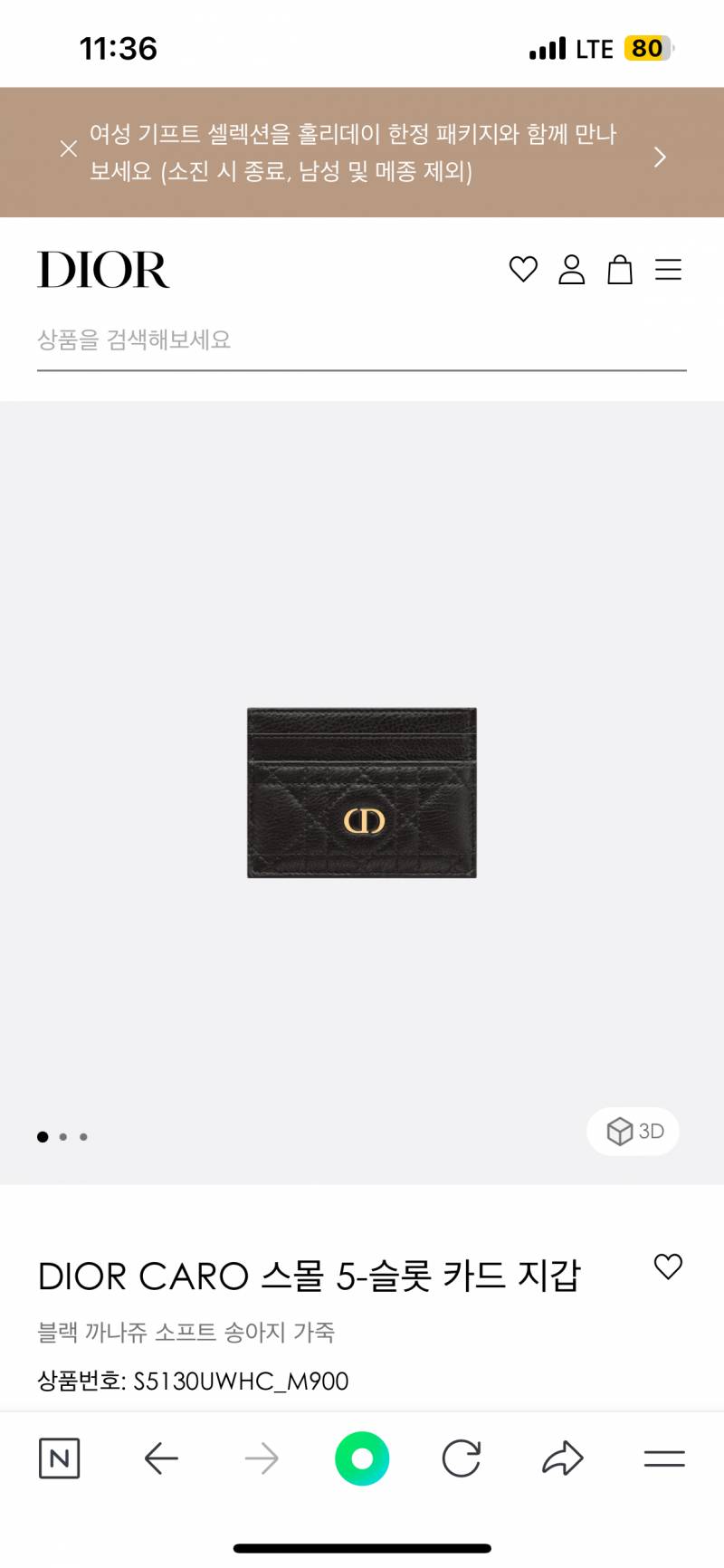Tap the product search field
Screen dimensions: 724x1568
[361, 340]
